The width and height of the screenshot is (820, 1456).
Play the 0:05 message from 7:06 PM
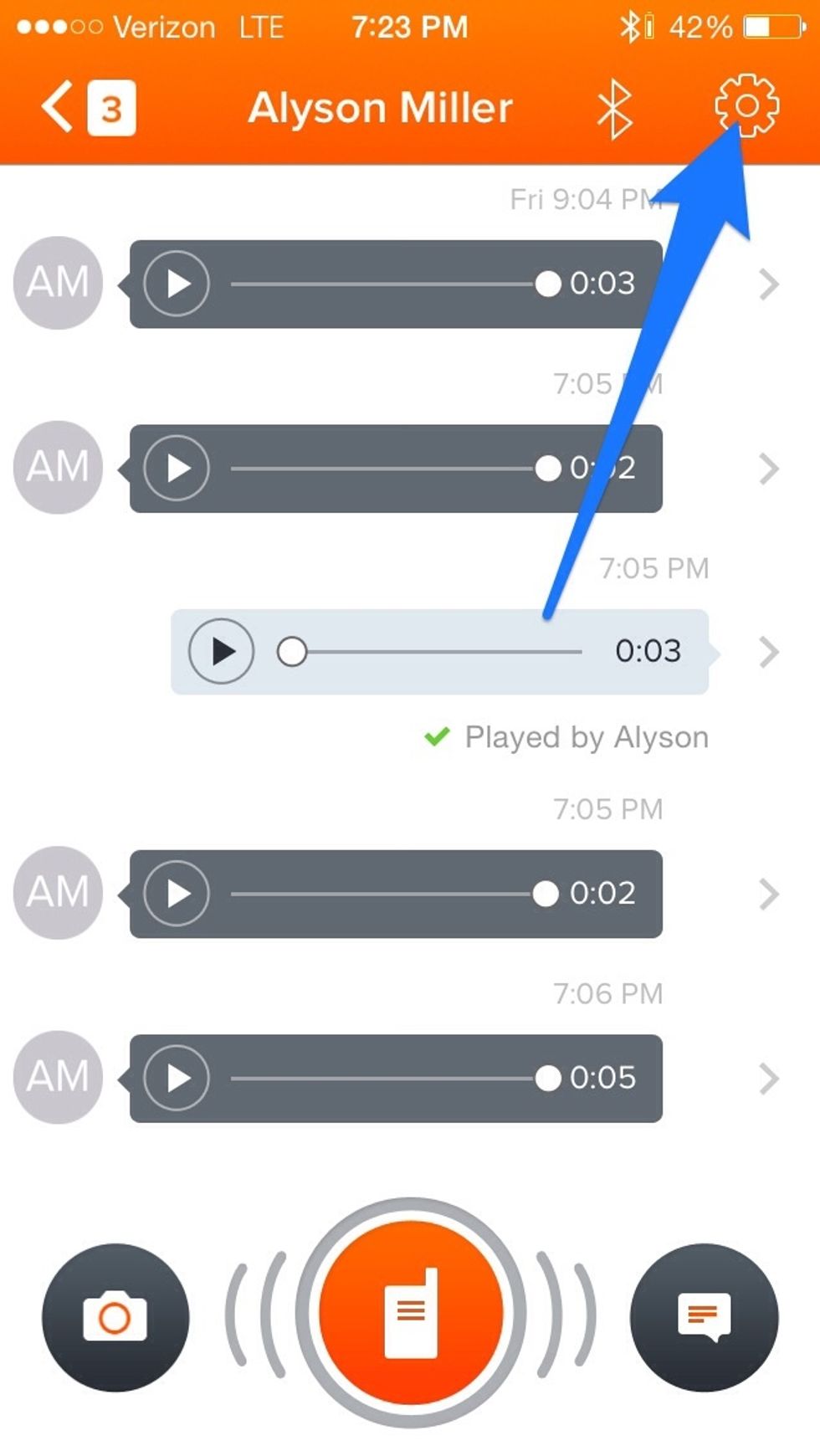176,1078
